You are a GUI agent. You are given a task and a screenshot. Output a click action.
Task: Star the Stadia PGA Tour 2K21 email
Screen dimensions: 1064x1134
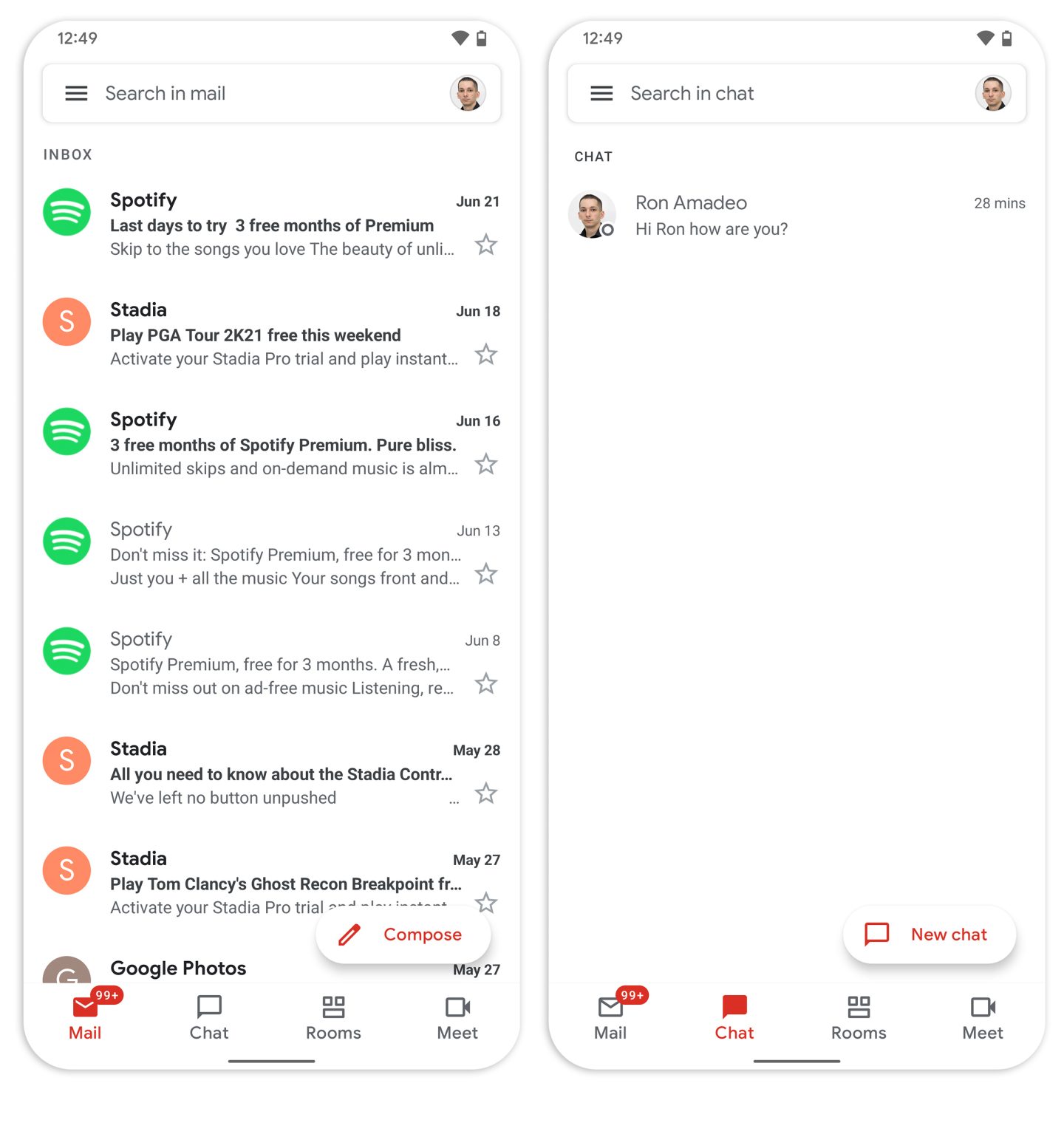point(485,355)
